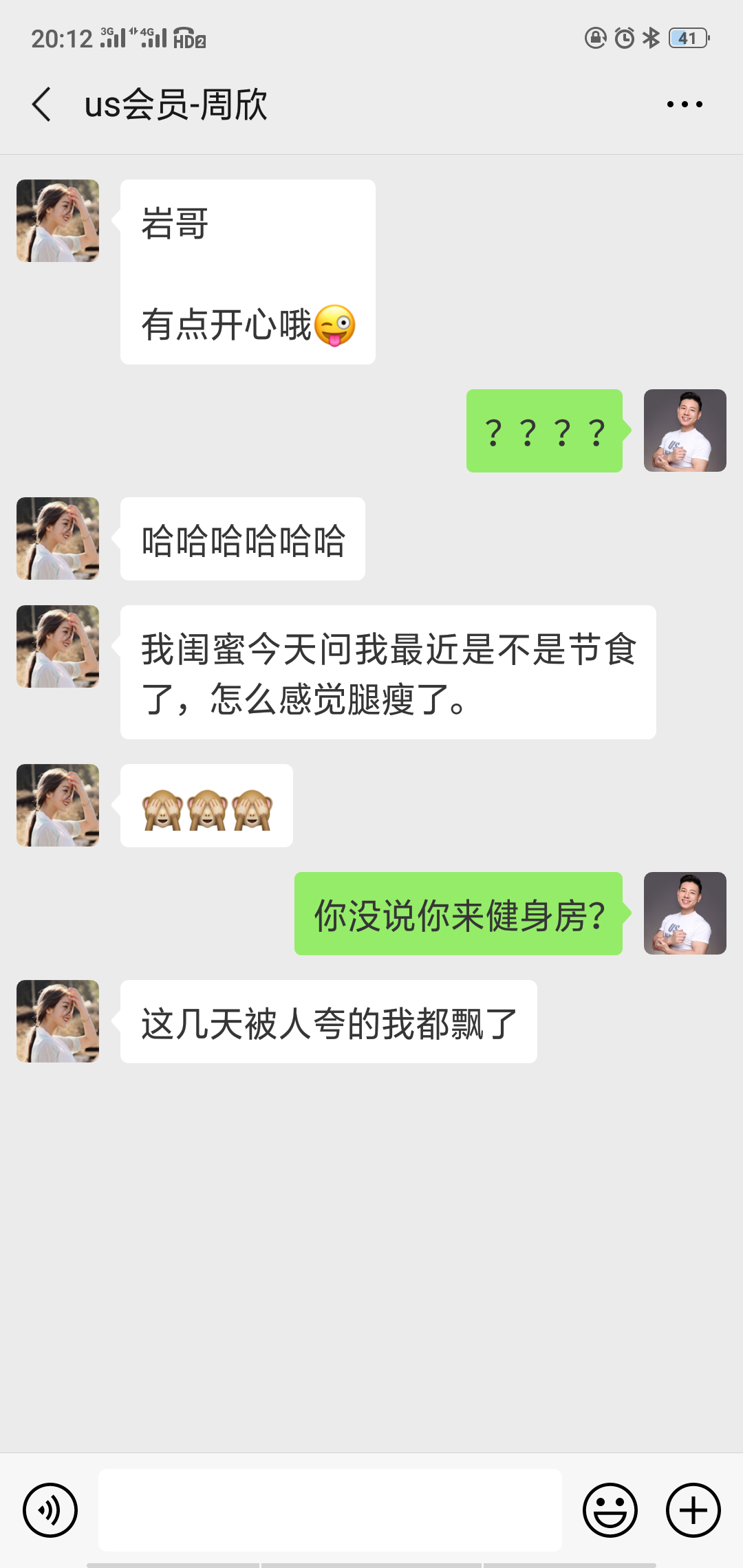Screen dimensions: 743x1568
Task: Open the emoji sticker panel
Action: 610,1510
